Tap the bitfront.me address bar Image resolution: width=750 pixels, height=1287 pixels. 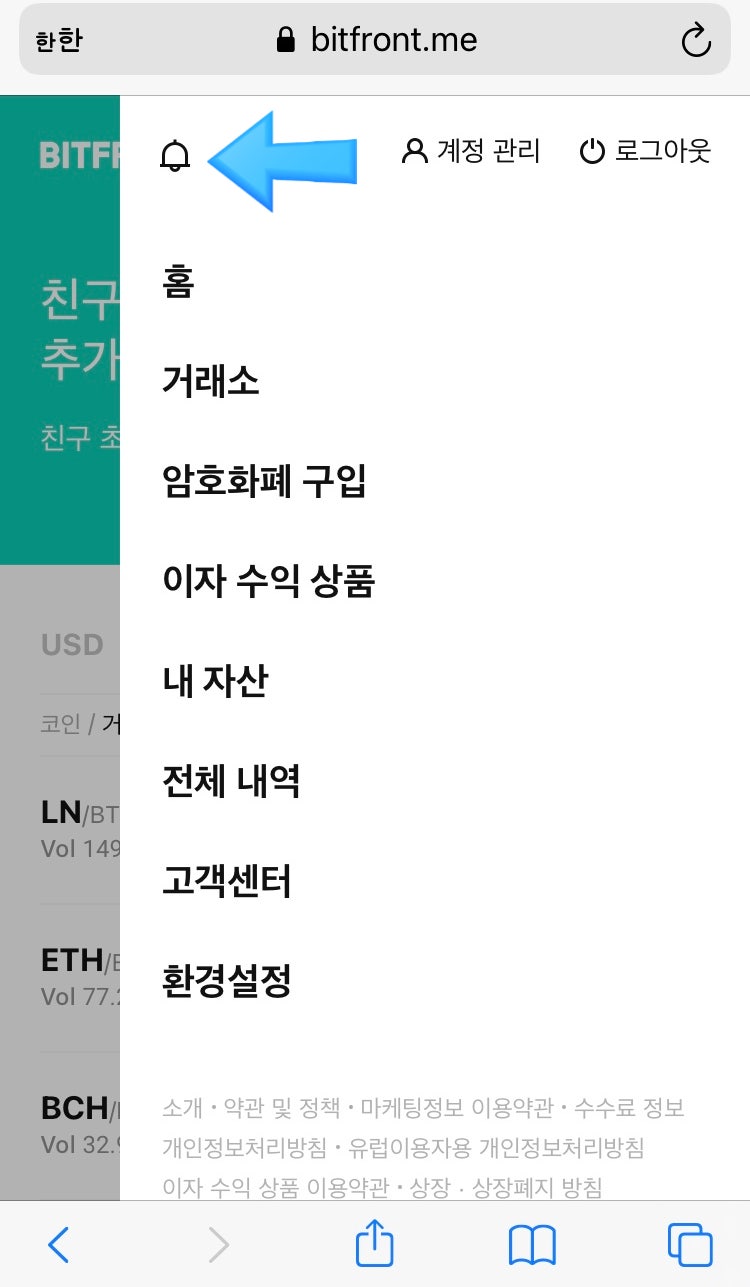pyautogui.click(x=375, y=40)
